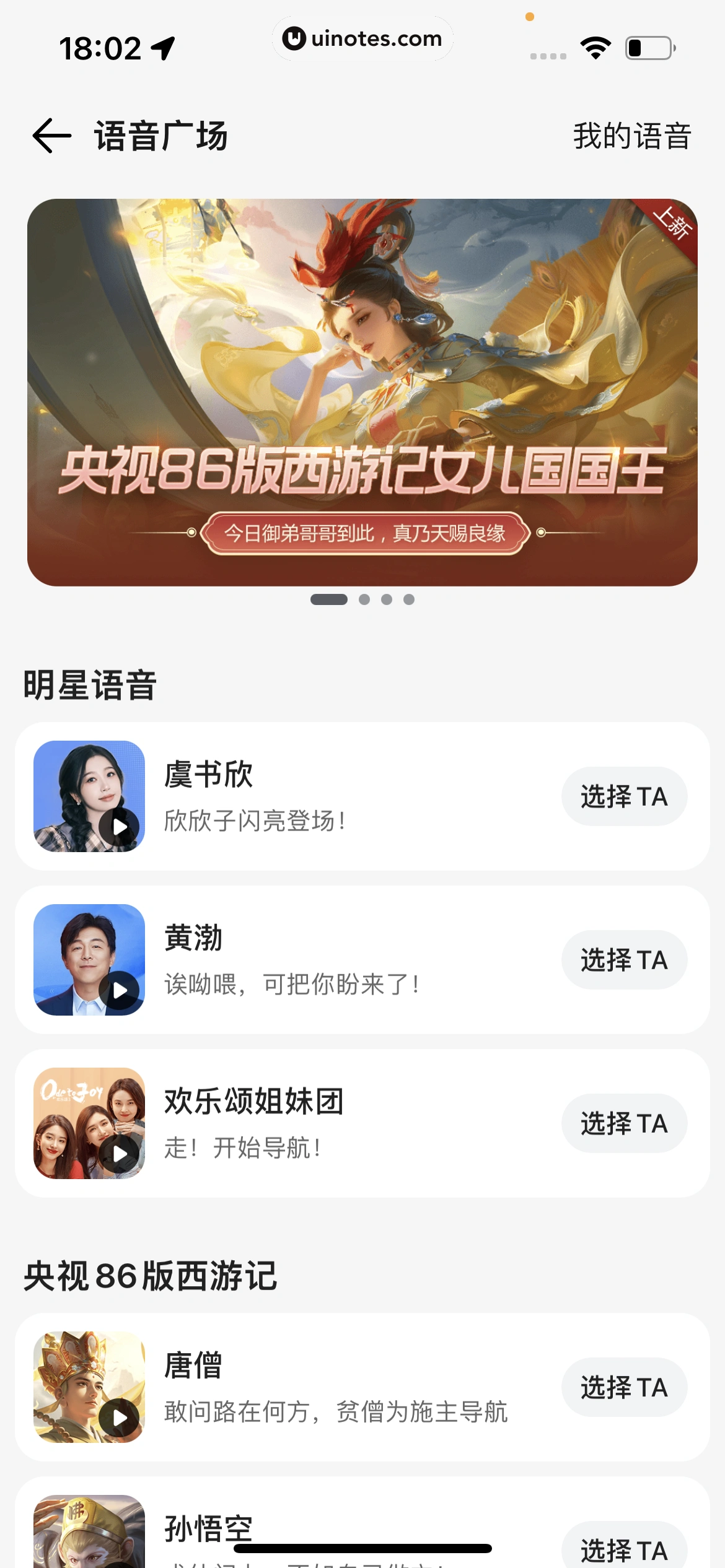Play 黄渤 voice preview
The height and width of the screenshot is (1568, 725).
pos(119,990)
